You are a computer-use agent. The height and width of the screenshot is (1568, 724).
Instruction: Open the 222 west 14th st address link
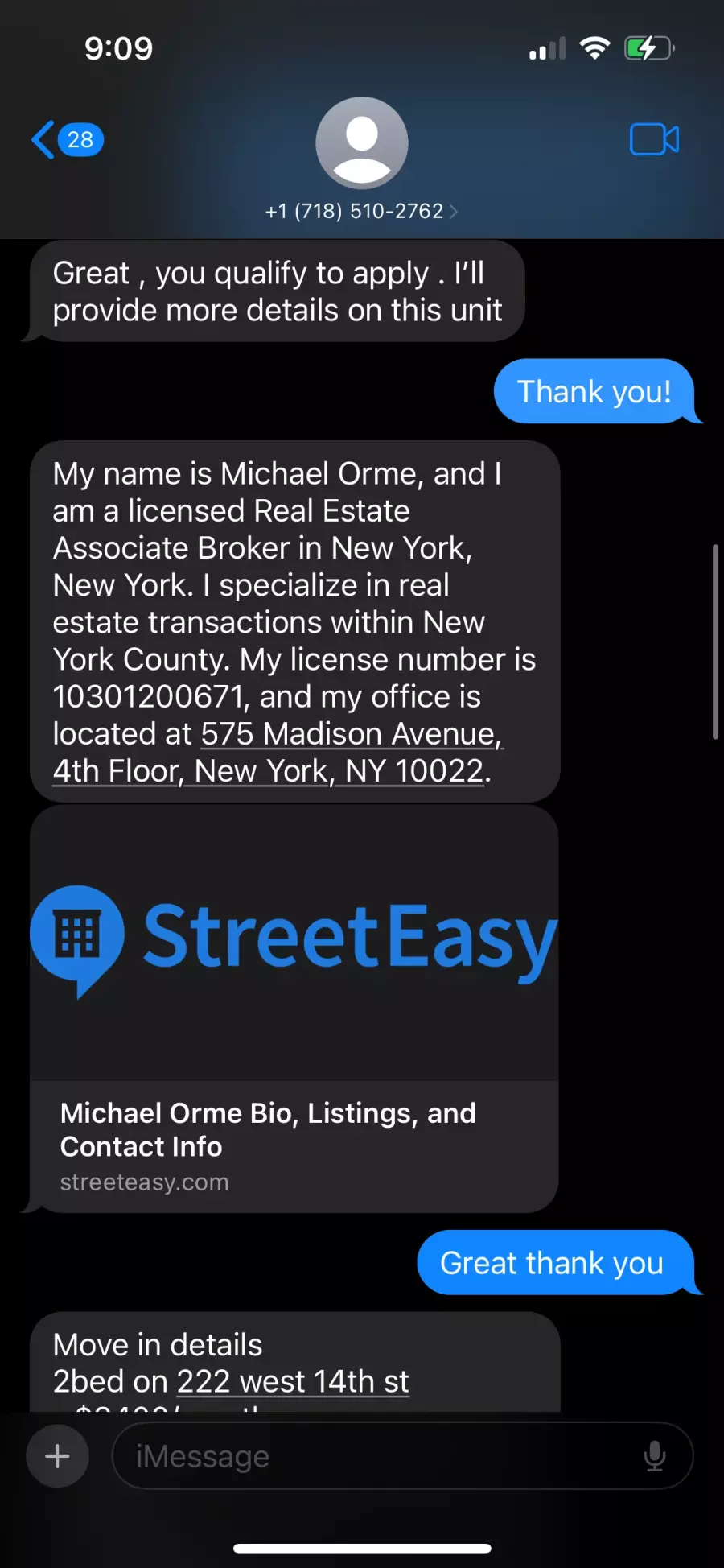click(x=293, y=1382)
